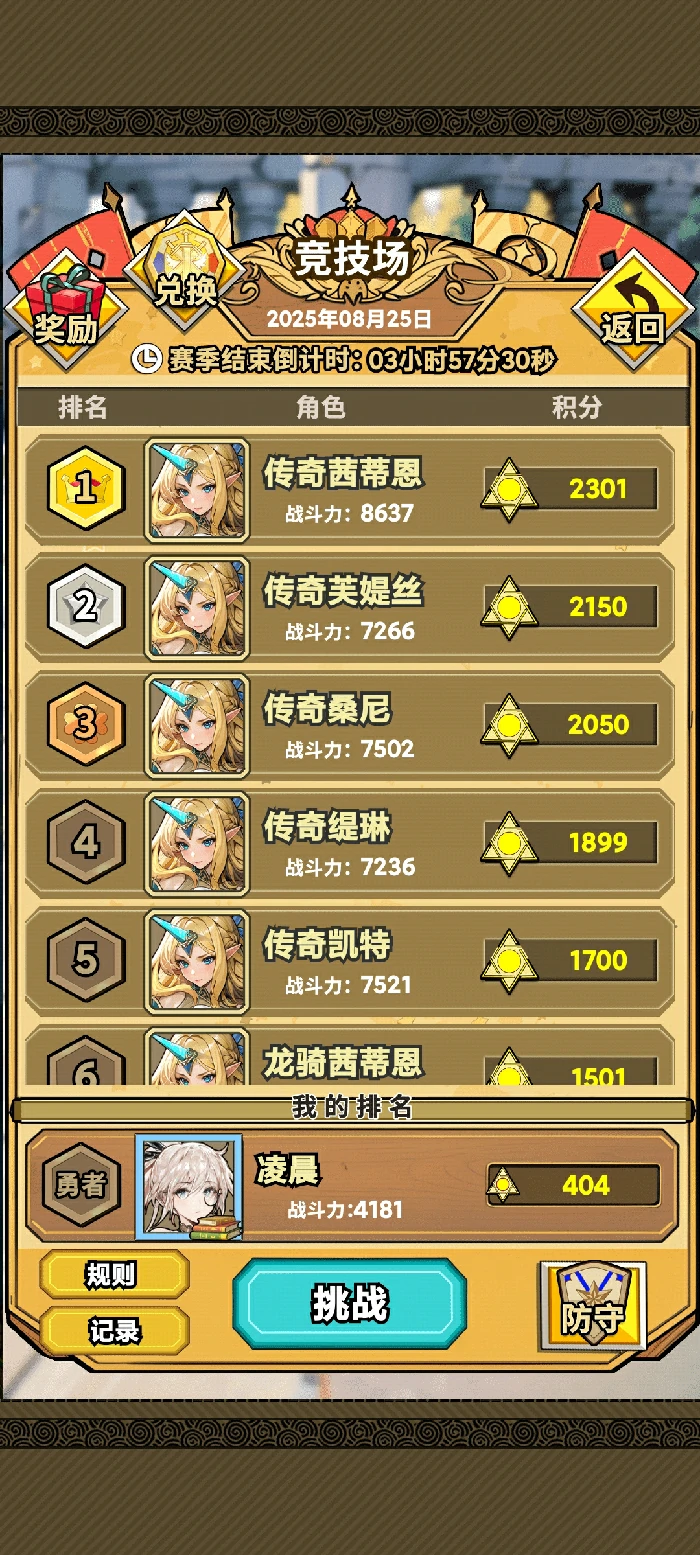This screenshot has height=1555, width=700.
Task: Open the 防守 defense setup
Action: pyautogui.click(x=593, y=1305)
